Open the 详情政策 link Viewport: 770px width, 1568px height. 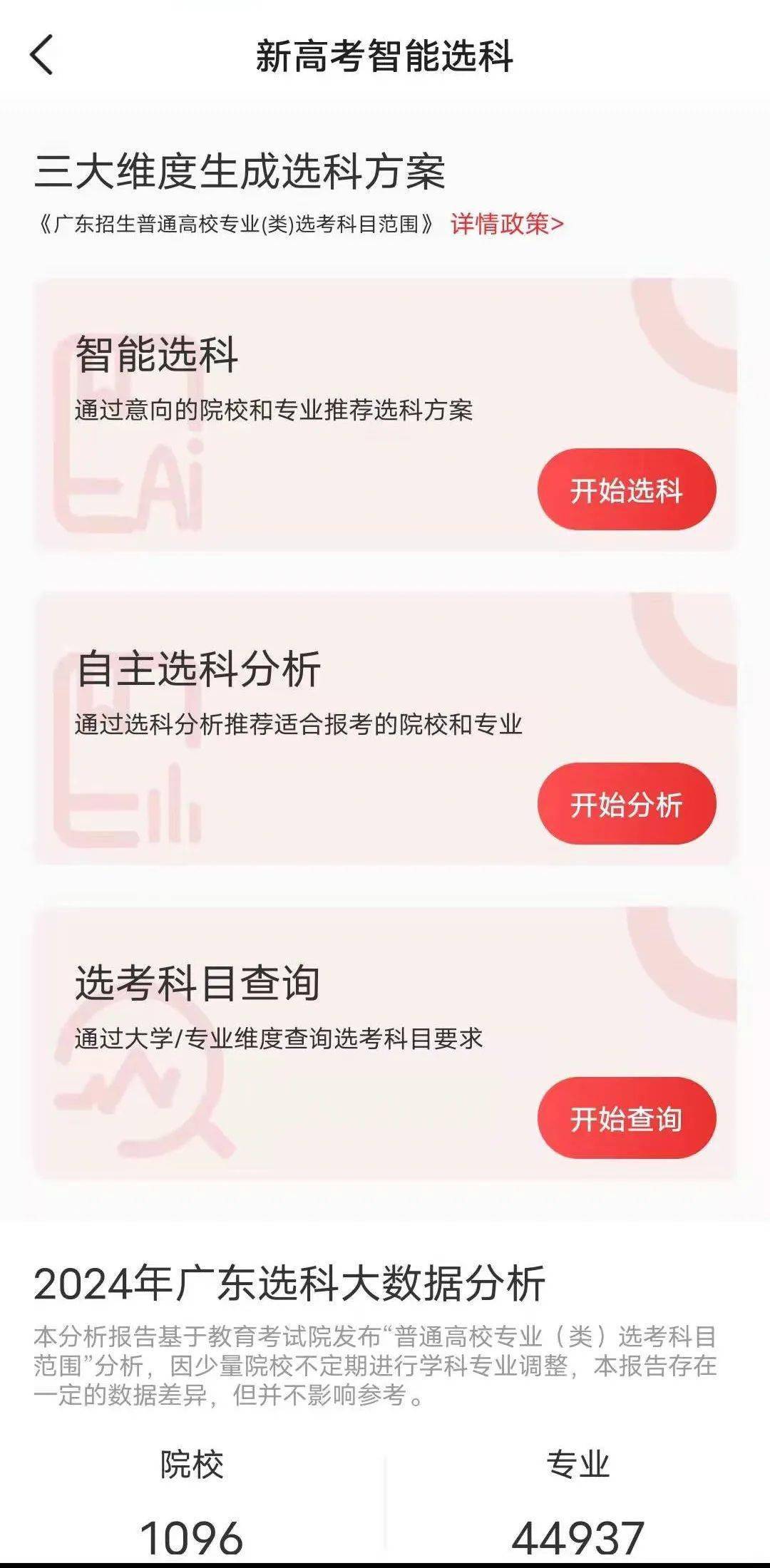coord(507,224)
